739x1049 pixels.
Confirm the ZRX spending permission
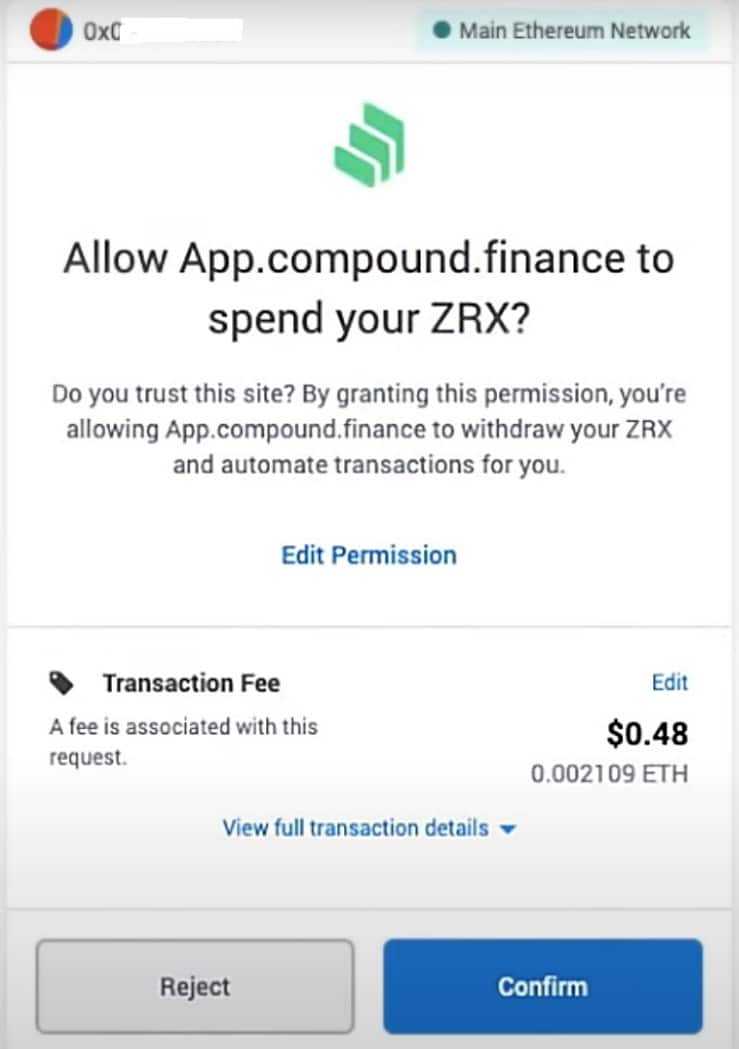coord(543,986)
